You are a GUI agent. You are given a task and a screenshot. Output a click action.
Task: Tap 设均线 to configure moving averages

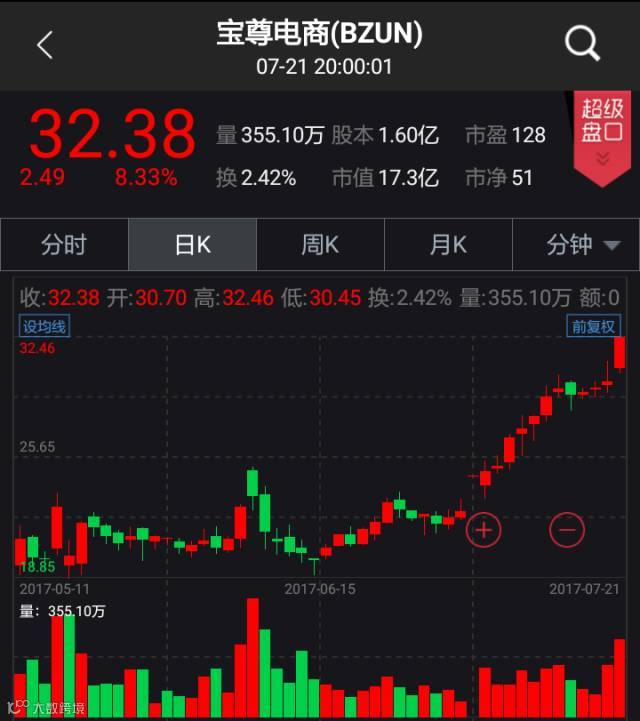coord(46,326)
